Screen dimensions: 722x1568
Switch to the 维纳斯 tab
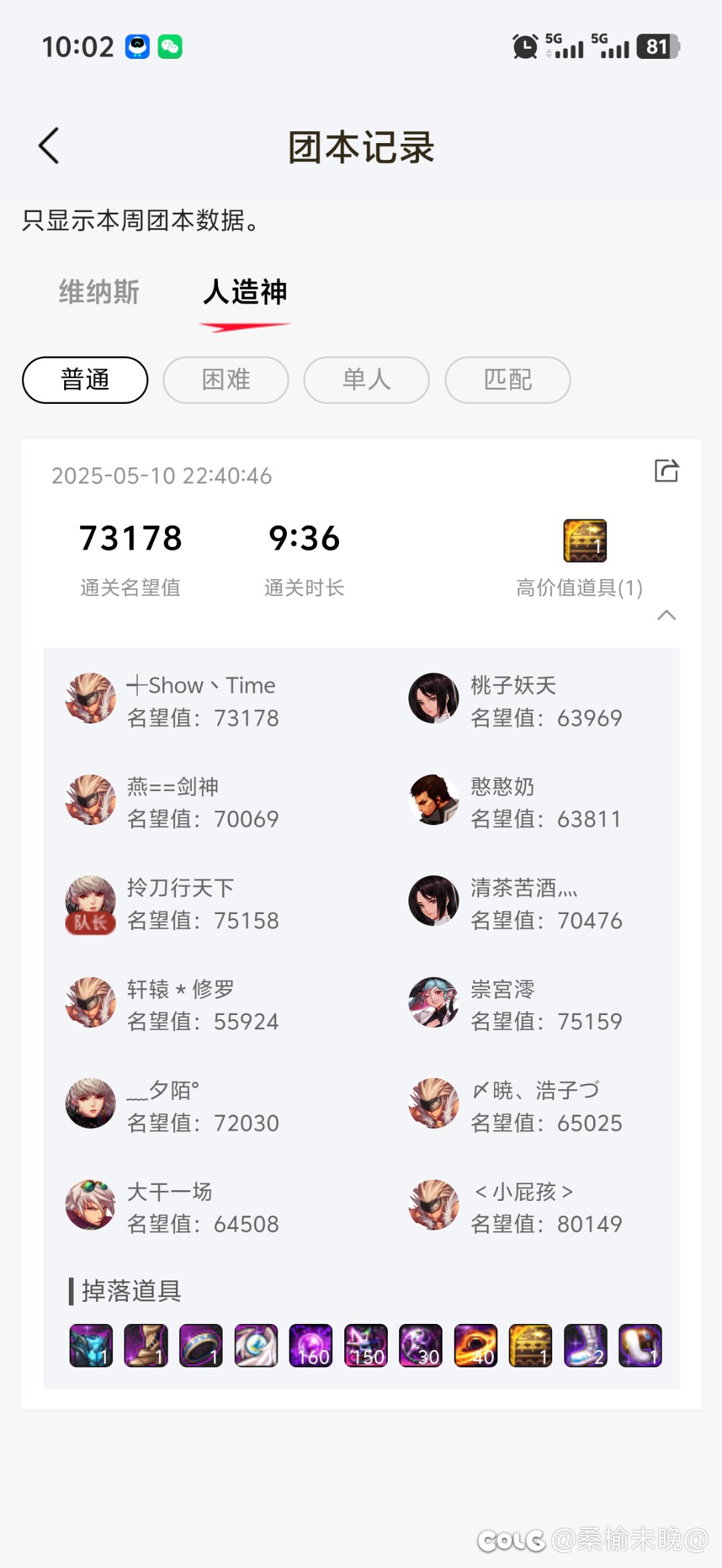[x=99, y=292]
